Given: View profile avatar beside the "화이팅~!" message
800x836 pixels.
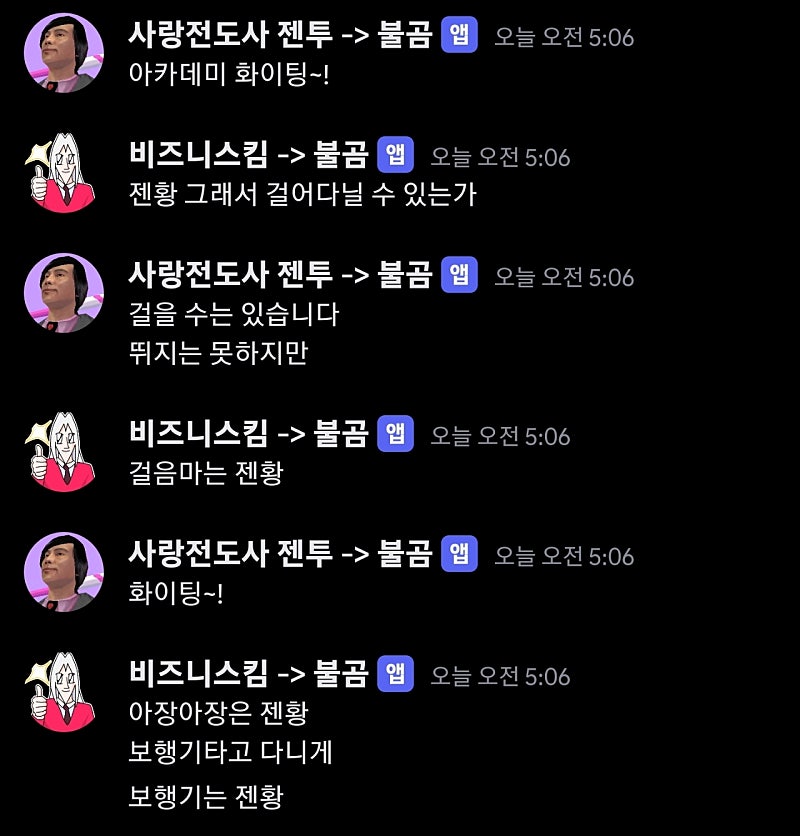Looking at the screenshot, I should (63, 572).
